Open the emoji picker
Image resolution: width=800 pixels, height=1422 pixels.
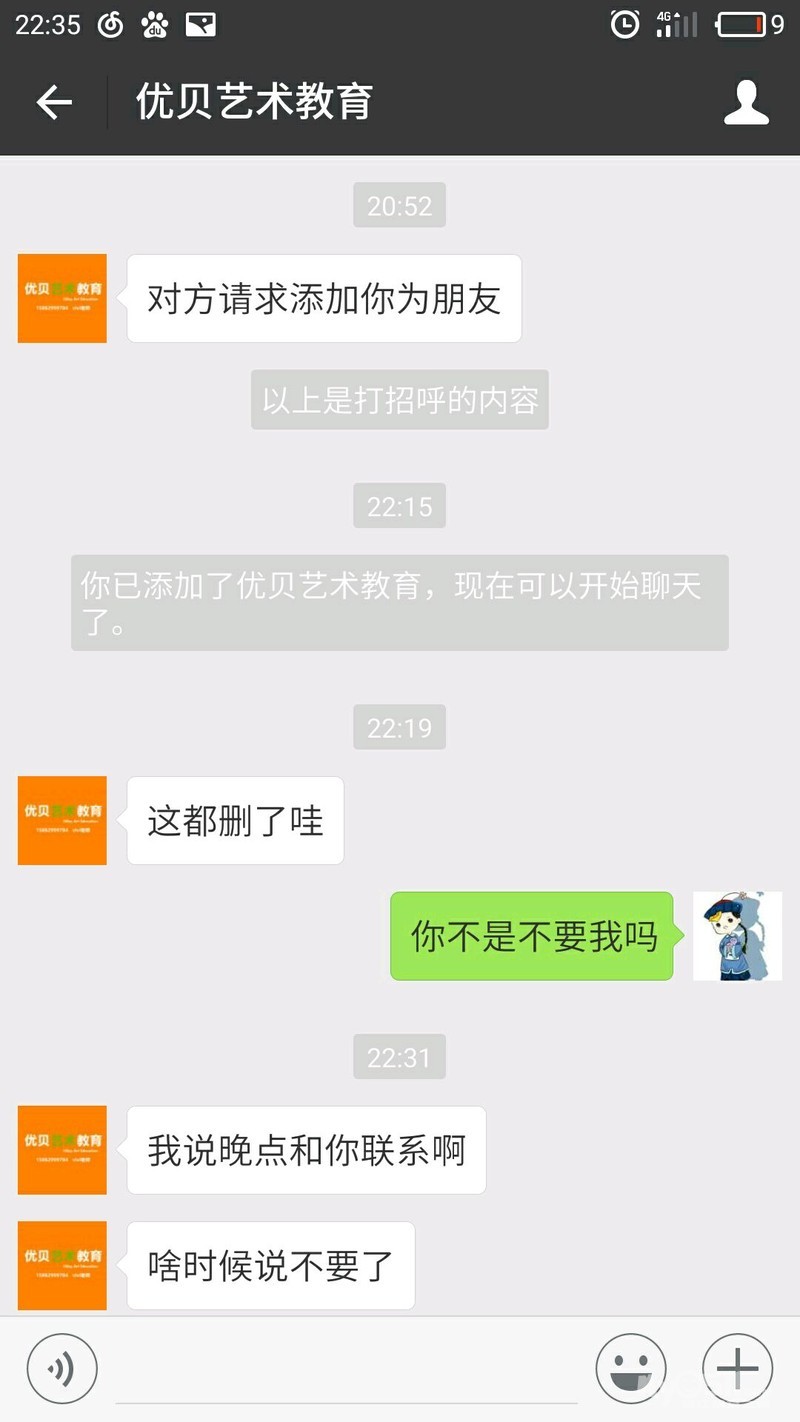click(630, 1369)
